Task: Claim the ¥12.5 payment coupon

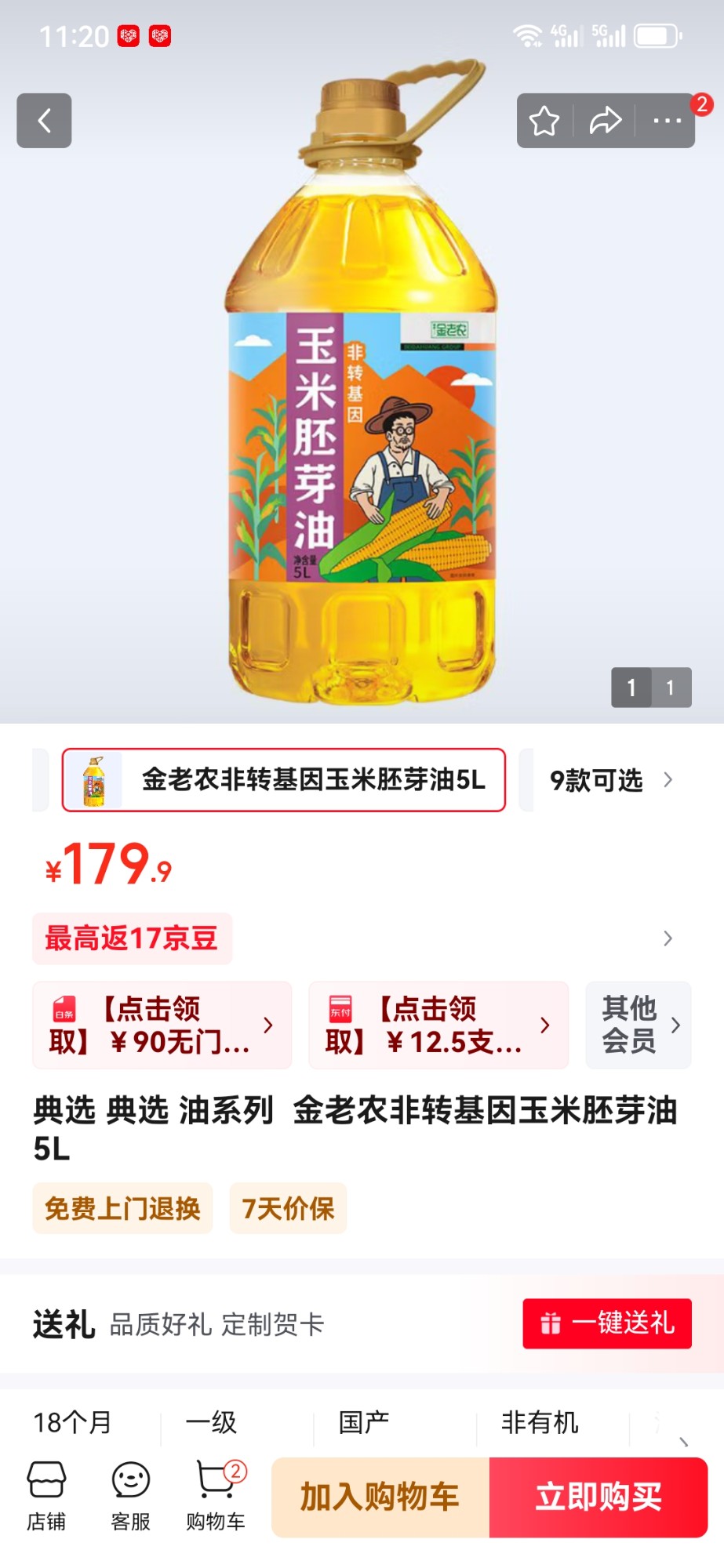Action: tap(438, 1025)
